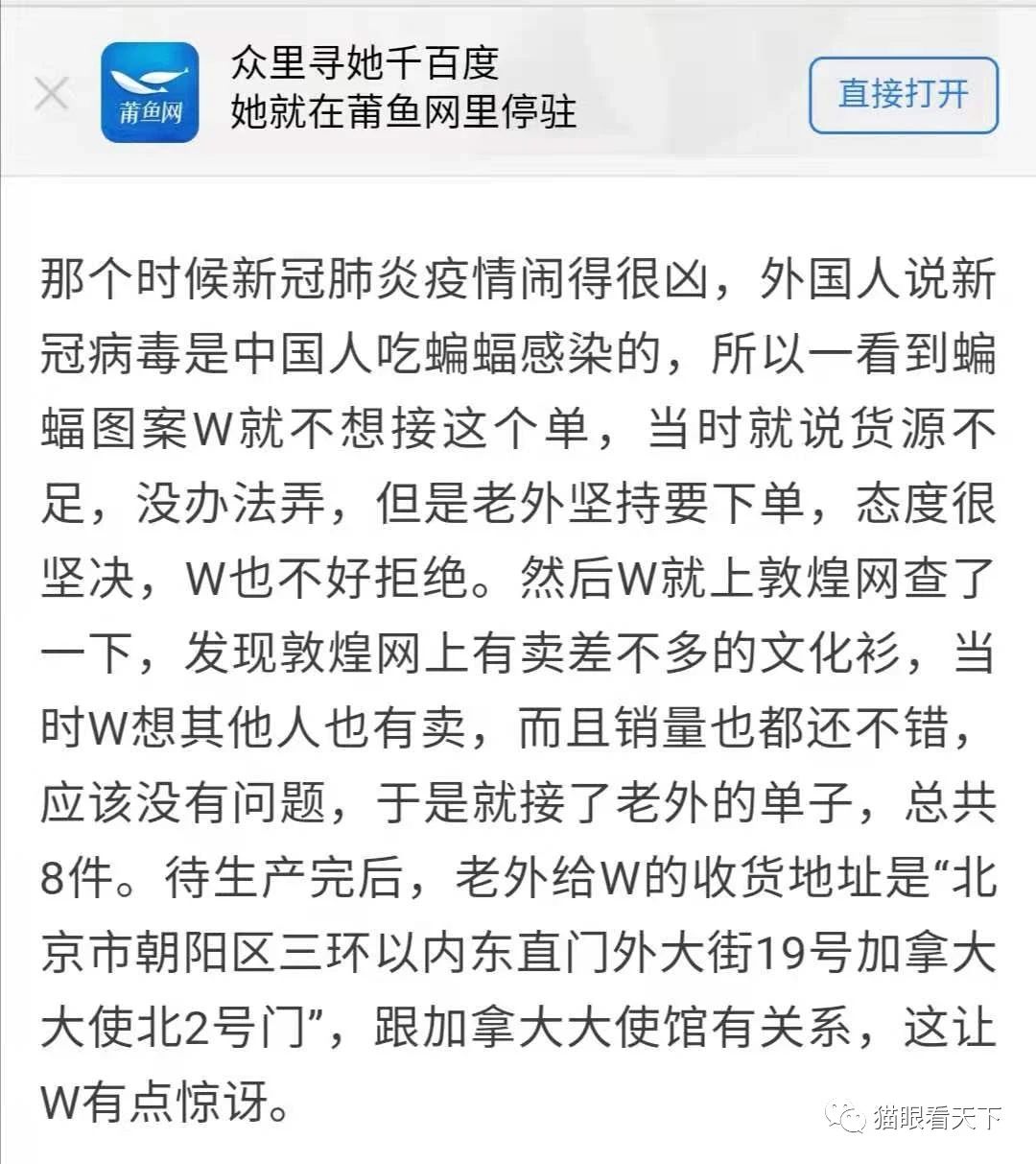Tap the 直接打开 button

pyautogui.click(x=903, y=95)
